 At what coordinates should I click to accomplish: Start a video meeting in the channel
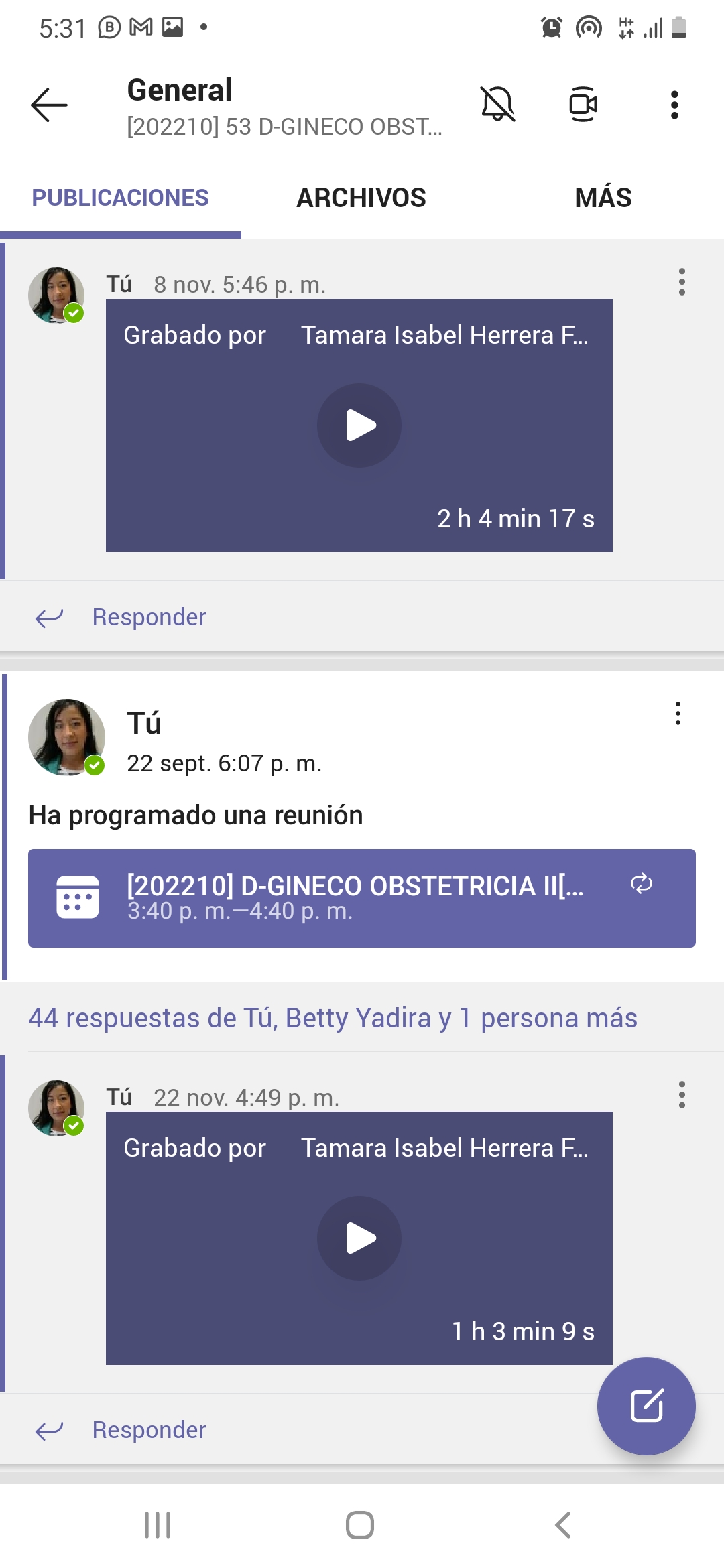click(583, 105)
